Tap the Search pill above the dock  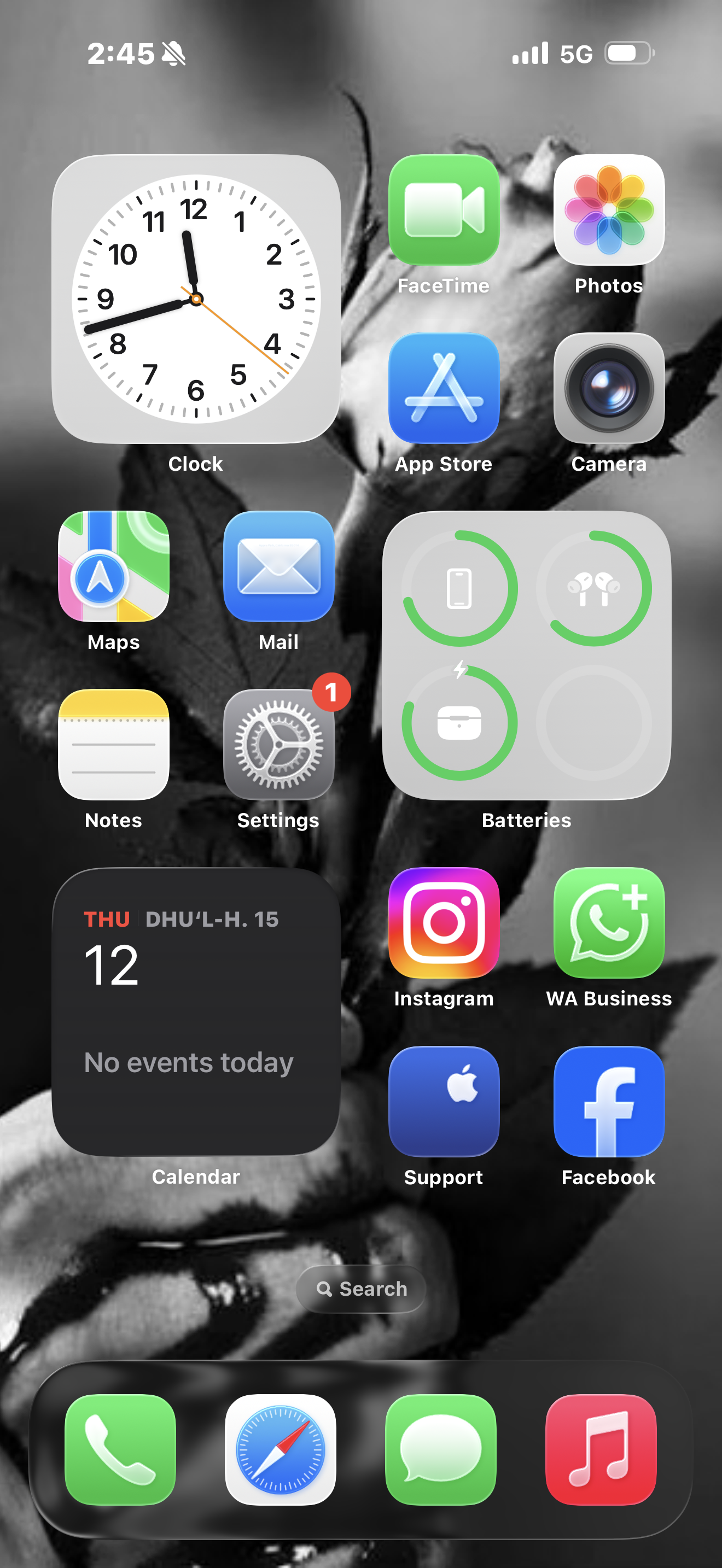(361, 1289)
